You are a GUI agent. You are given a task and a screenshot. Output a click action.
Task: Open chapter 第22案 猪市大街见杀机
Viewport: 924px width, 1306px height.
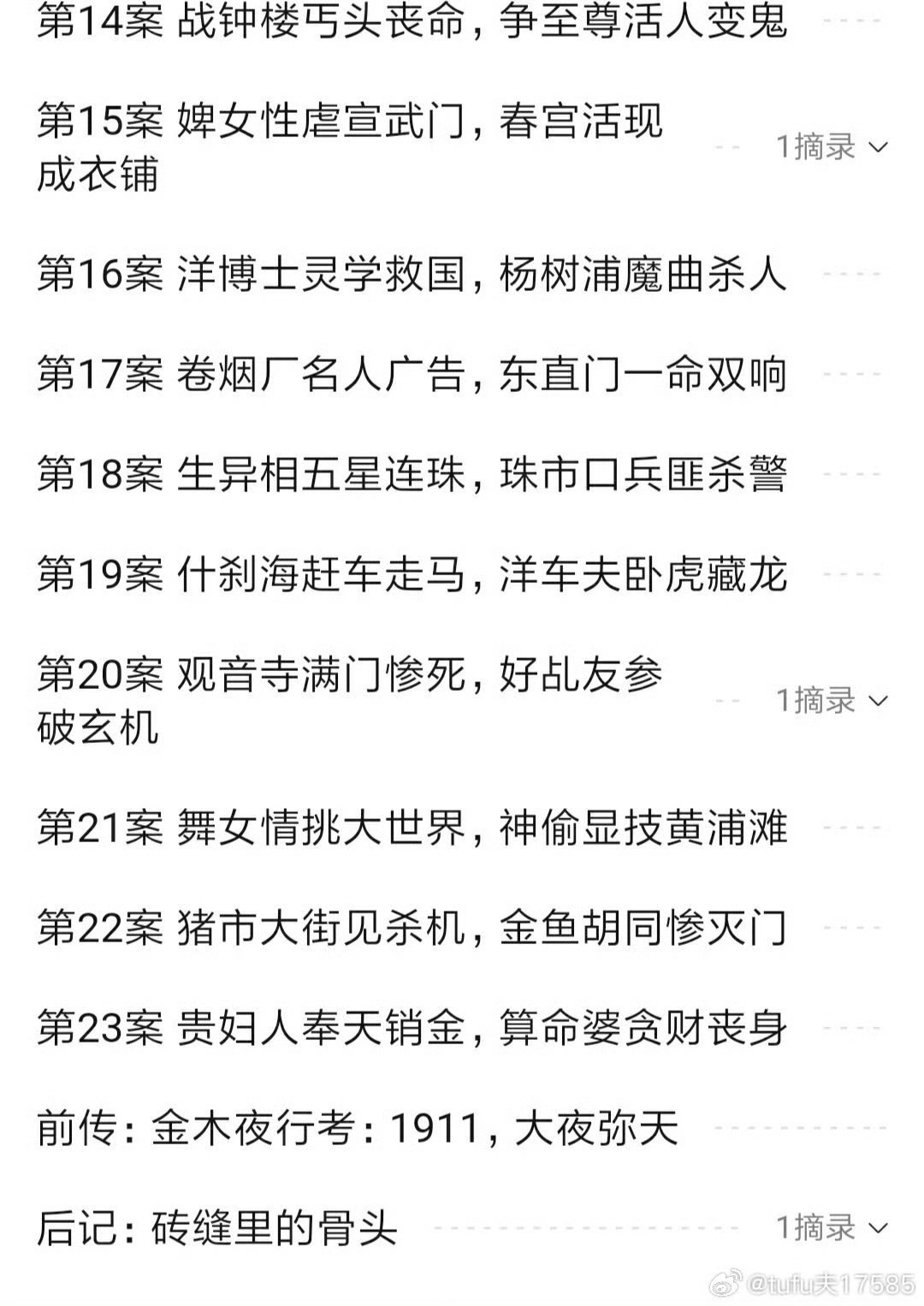pyautogui.click(x=412, y=928)
